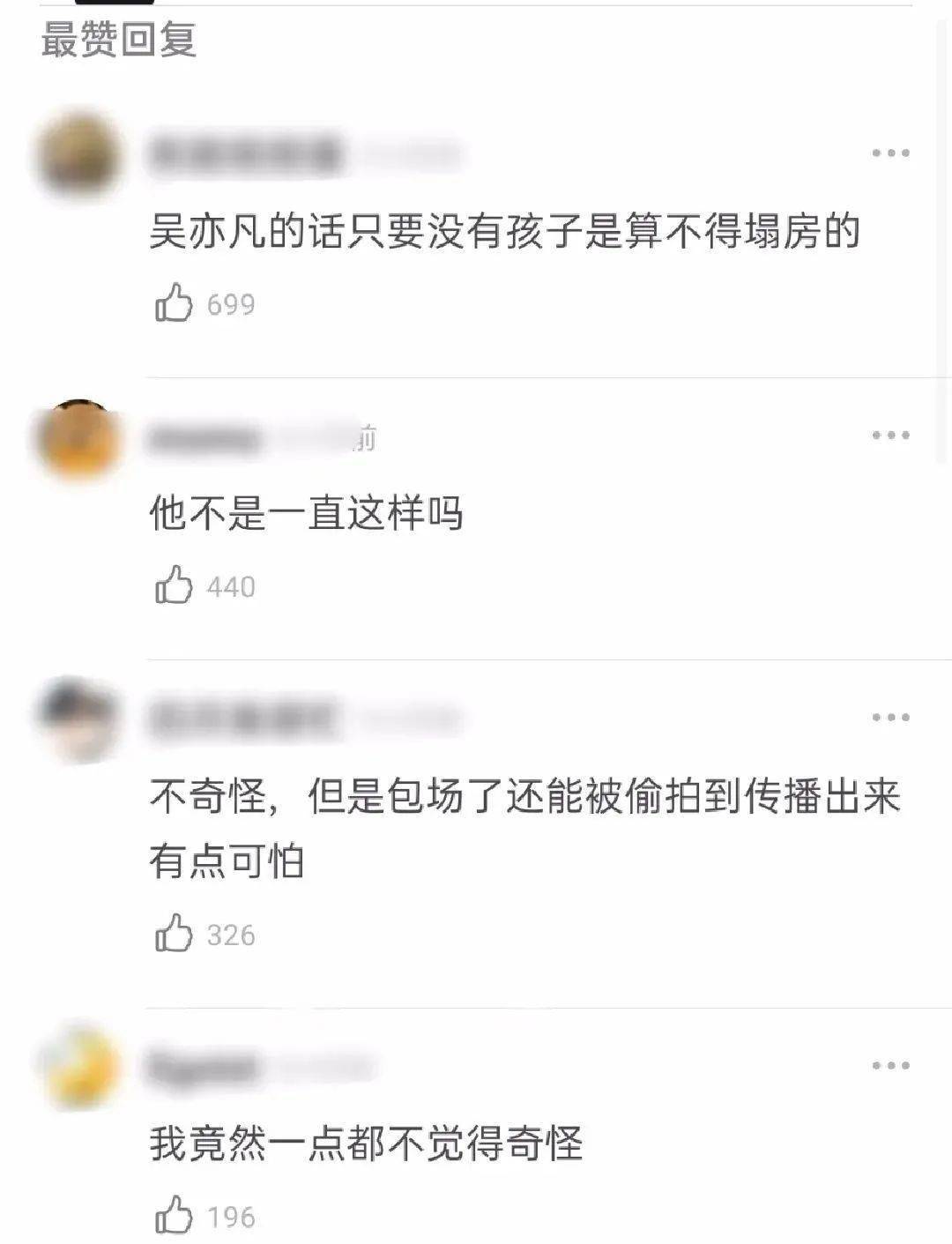The image size is (952, 1244).
Task: Open the avatar of the 326-like commenter
Action: coord(79,719)
